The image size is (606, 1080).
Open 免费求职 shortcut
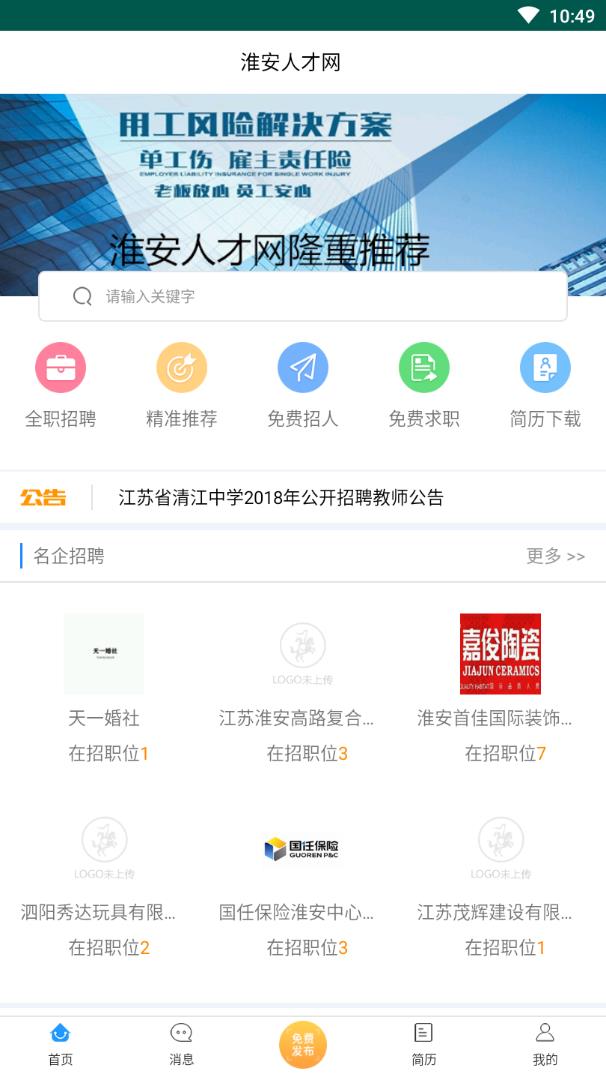tap(424, 385)
